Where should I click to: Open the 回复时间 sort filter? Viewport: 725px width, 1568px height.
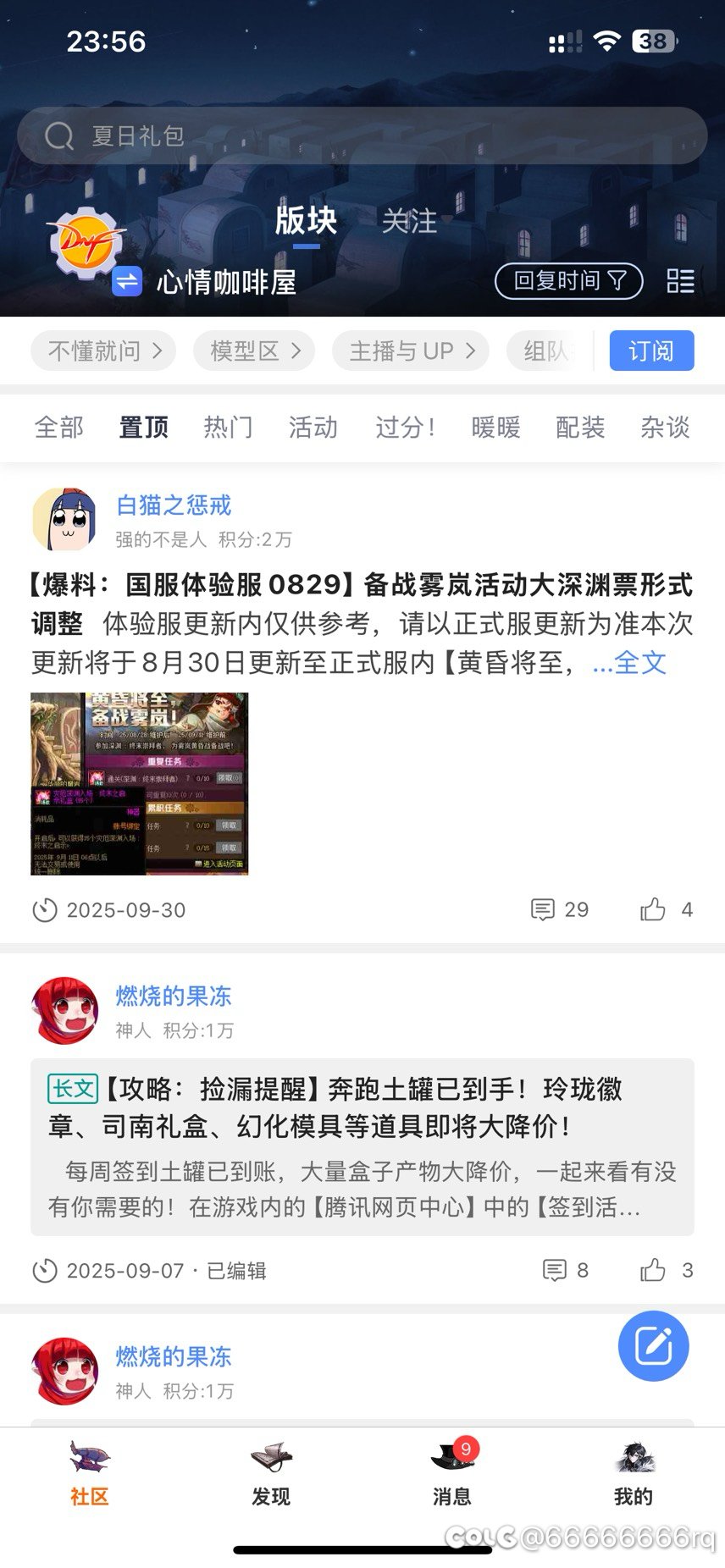click(x=568, y=280)
